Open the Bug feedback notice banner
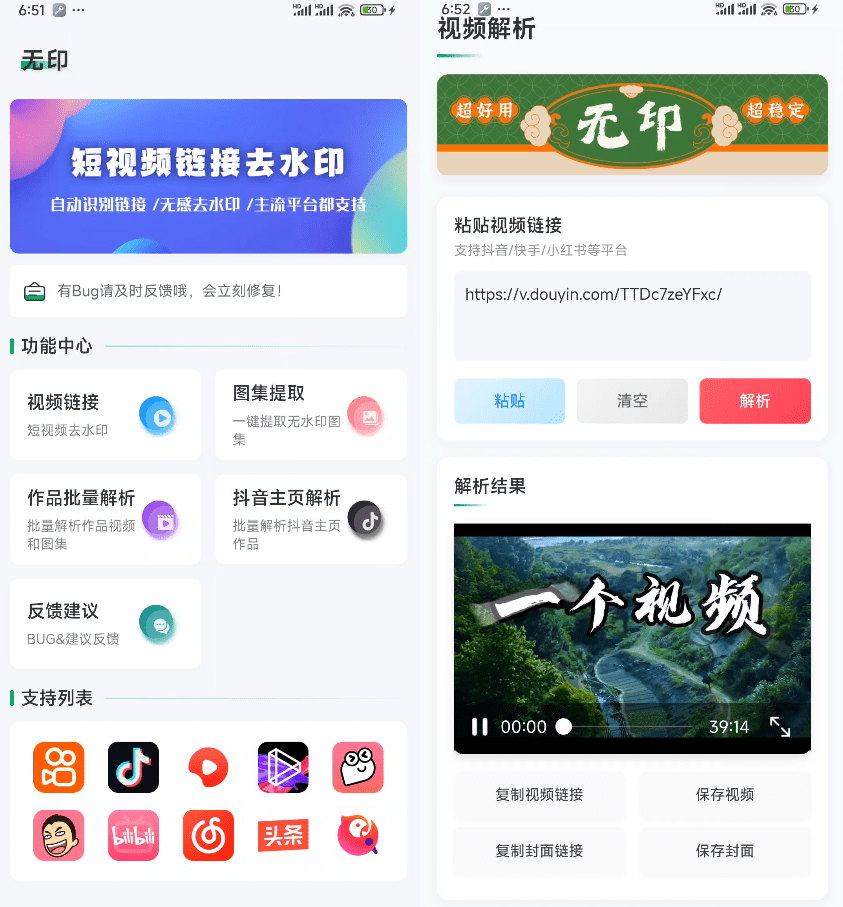 pyautogui.click(x=208, y=290)
